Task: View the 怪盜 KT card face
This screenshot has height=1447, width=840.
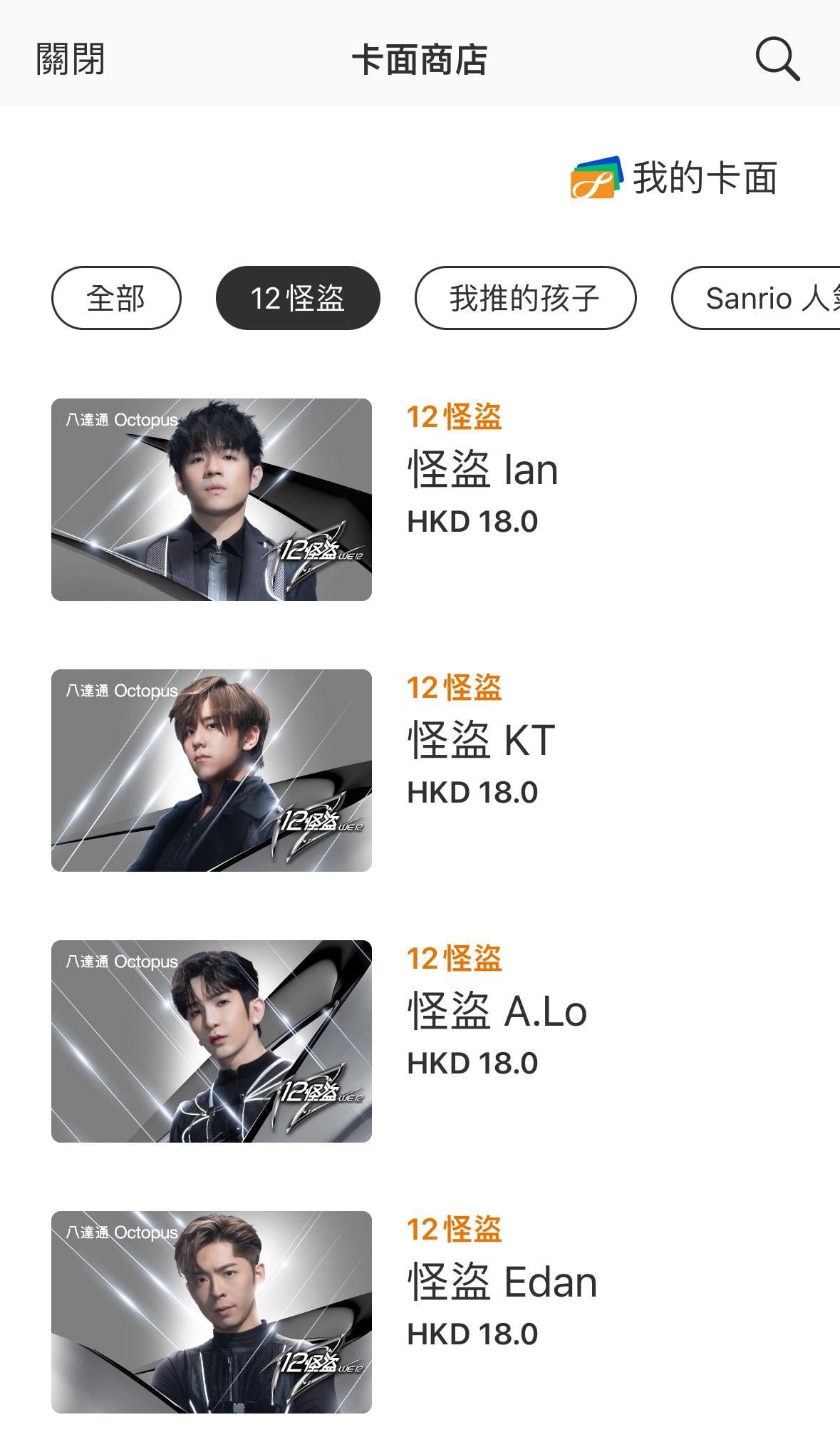Action: 212,770
